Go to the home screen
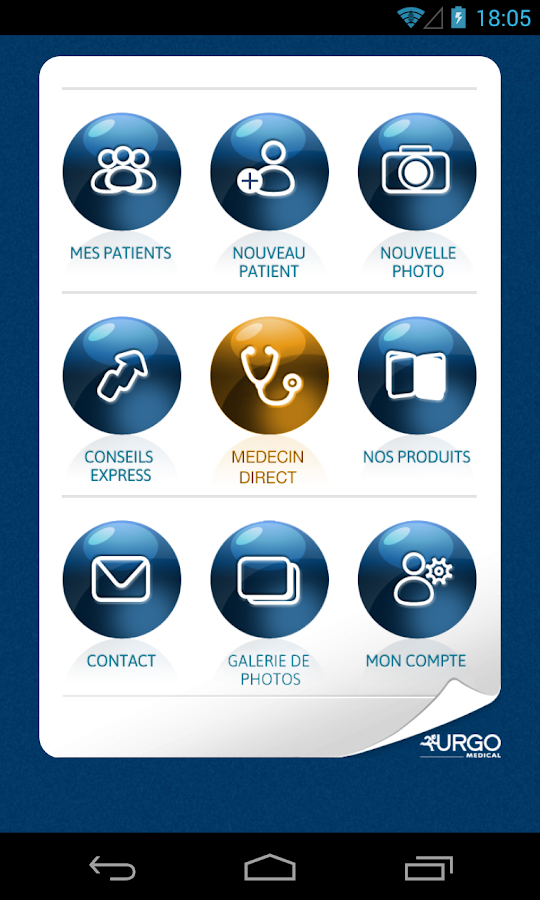 click(x=270, y=867)
